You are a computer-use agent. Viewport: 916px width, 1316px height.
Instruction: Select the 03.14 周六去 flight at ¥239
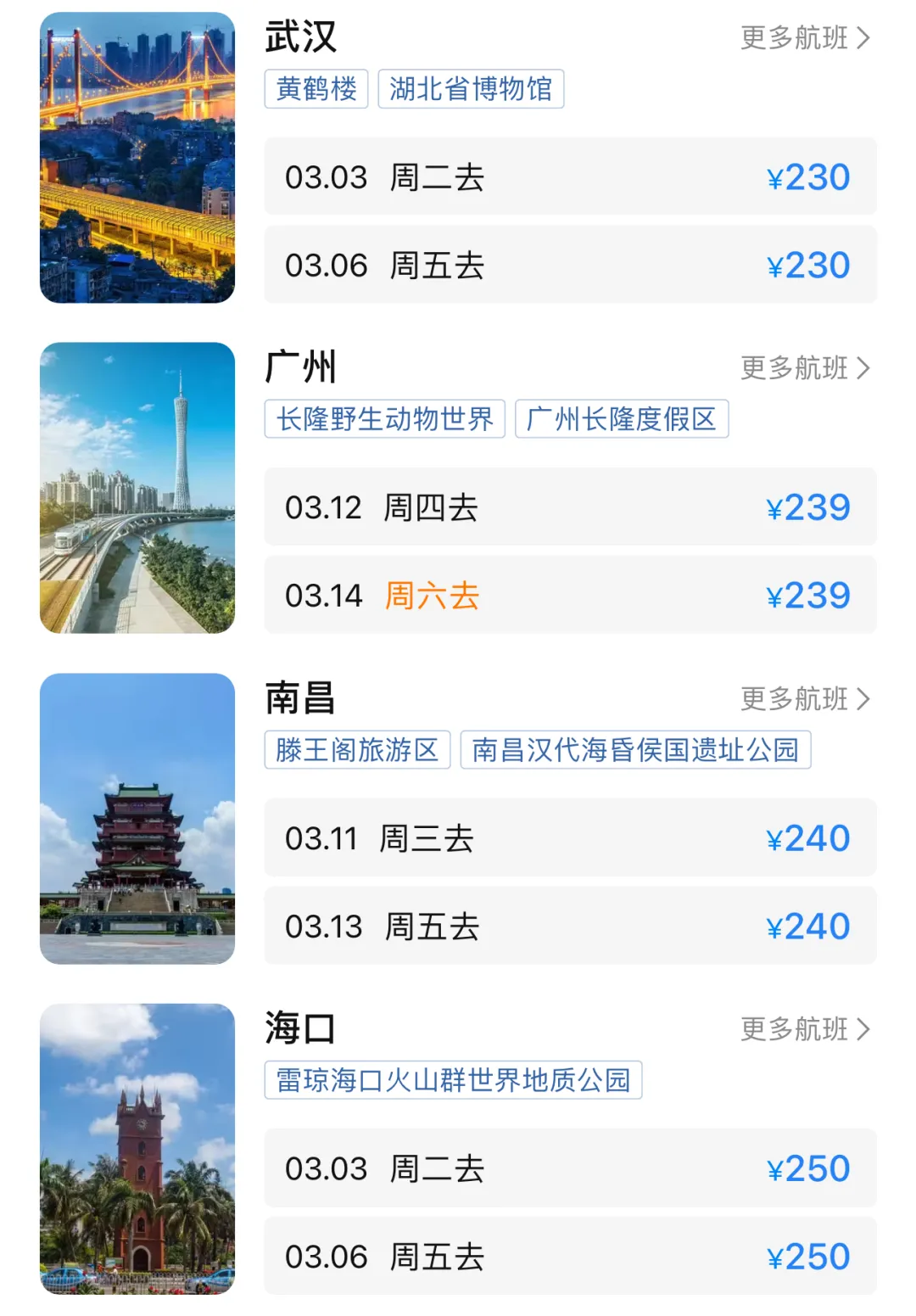[x=570, y=595]
